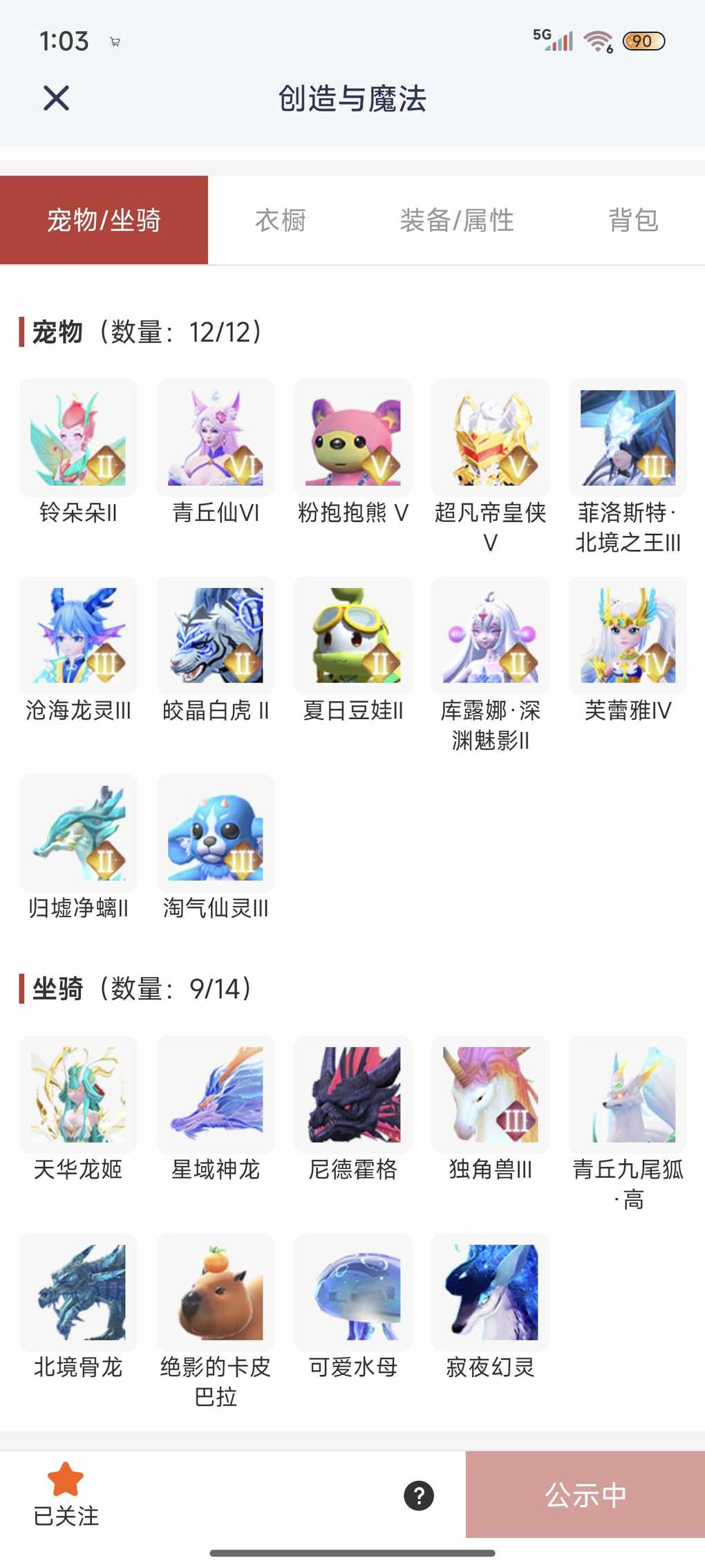View the 芙蕾雅IV pet tile
Viewport: 705px width, 1568px height.
[x=628, y=636]
